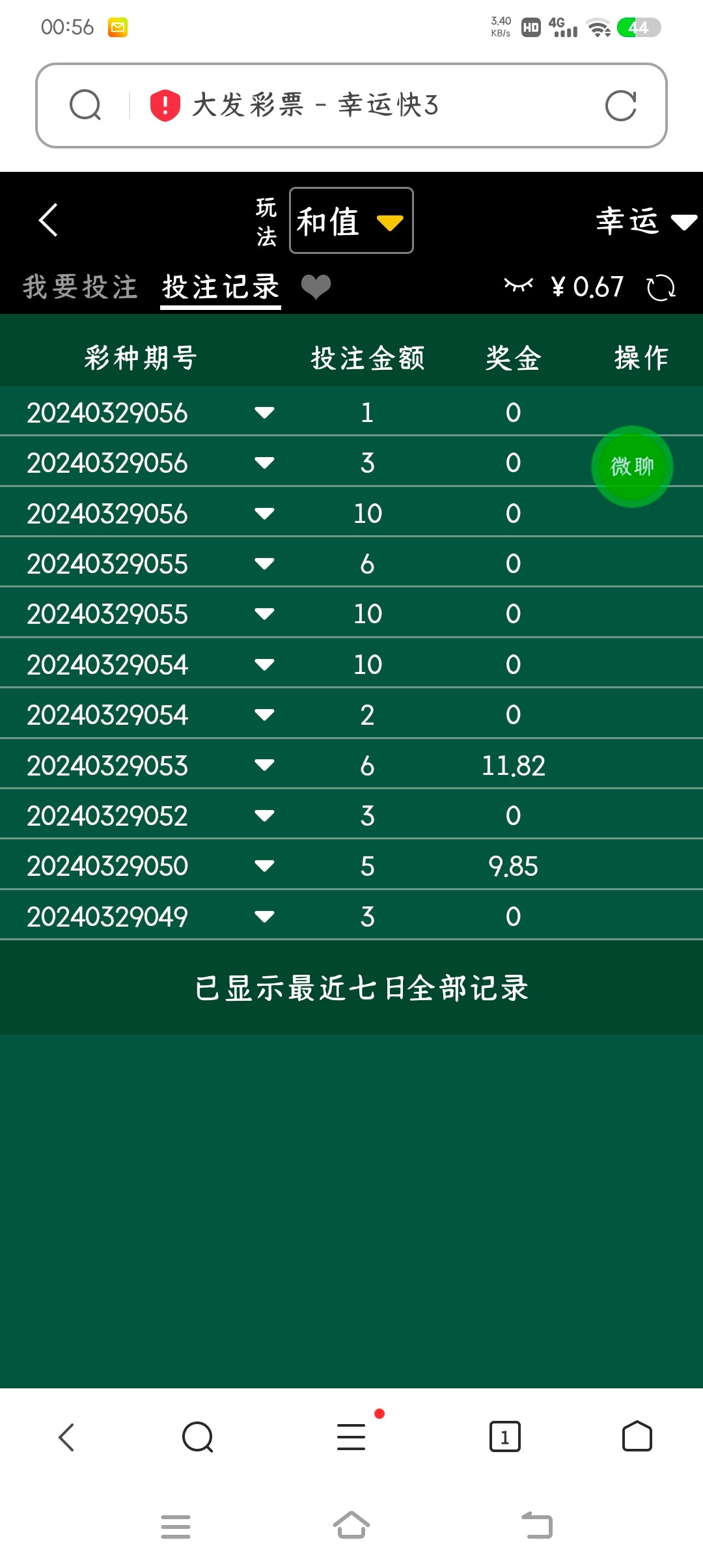Open browser search from bottom toolbar
The width and height of the screenshot is (703, 1568).
click(x=198, y=1436)
